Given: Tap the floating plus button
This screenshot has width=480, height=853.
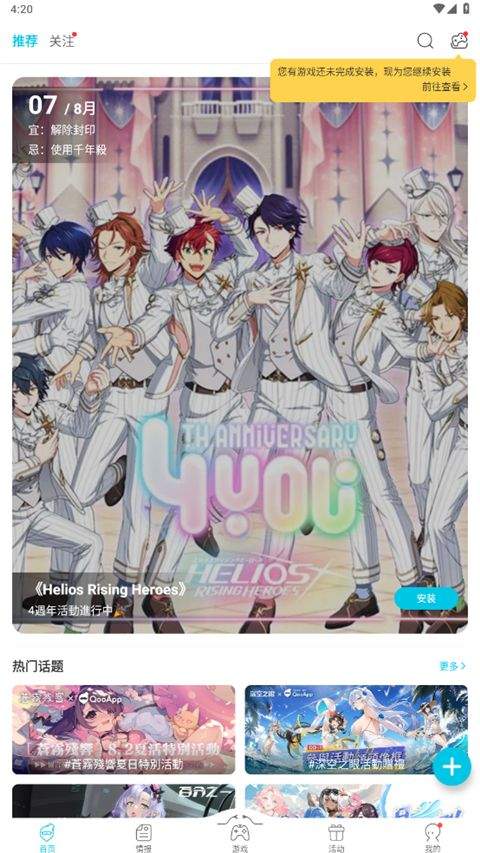Looking at the screenshot, I should pos(452,767).
